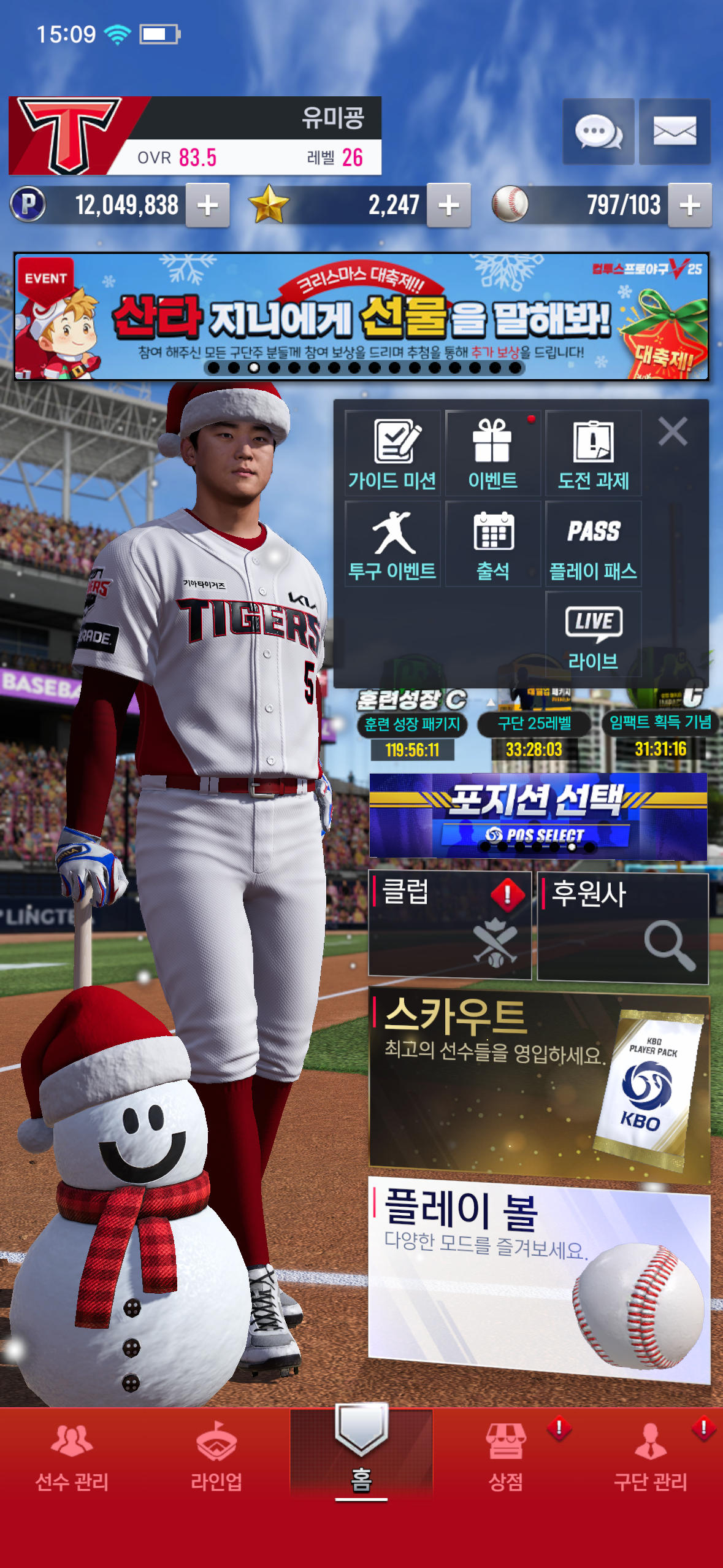723x1568 pixels.
Task: Recharge play balls with plus button
Action: [x=689, y=206]
